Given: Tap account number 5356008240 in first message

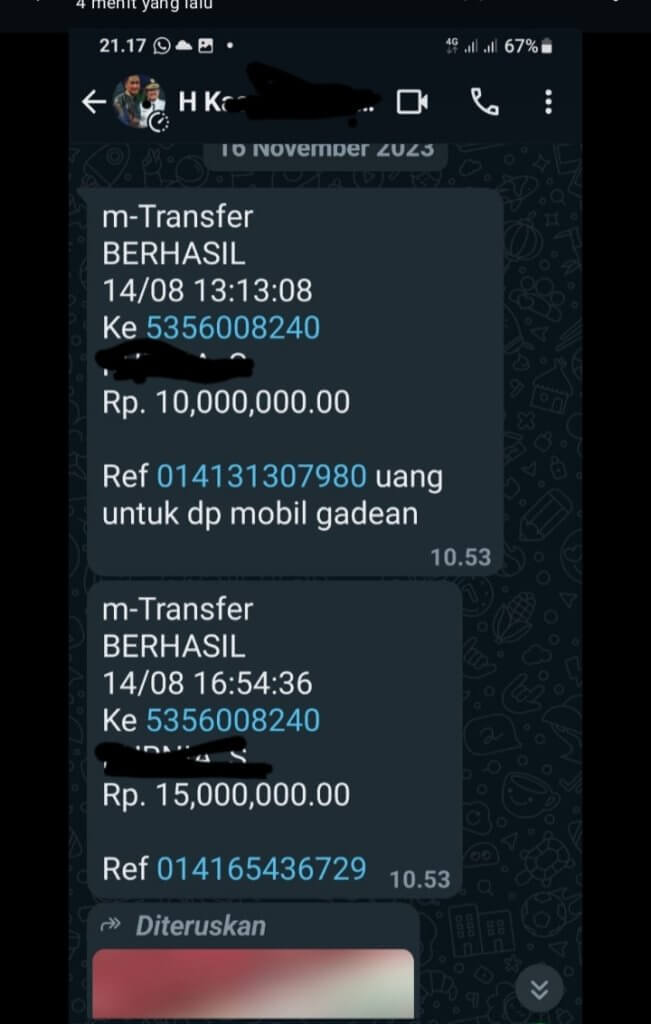Looking at the screenshot, I should tap(233, 328).
